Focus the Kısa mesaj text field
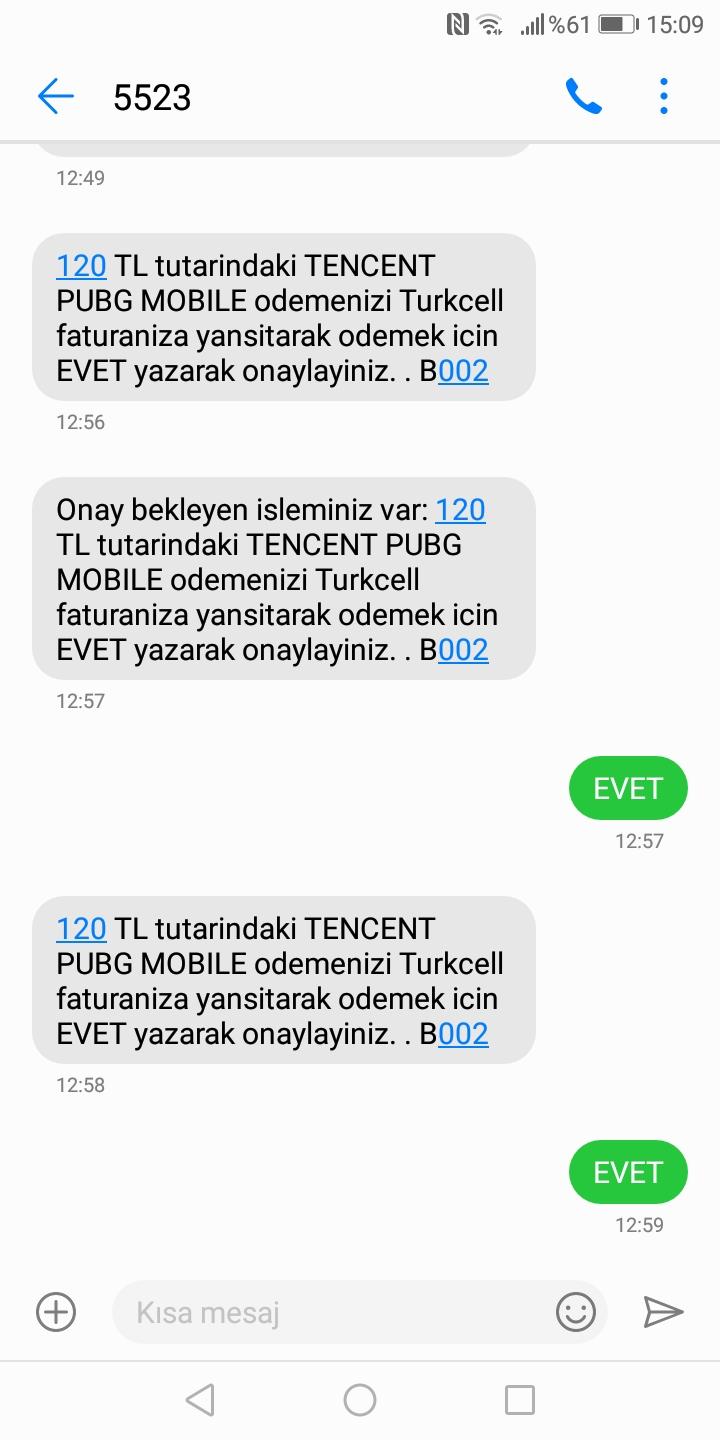 pos(339,1311)
